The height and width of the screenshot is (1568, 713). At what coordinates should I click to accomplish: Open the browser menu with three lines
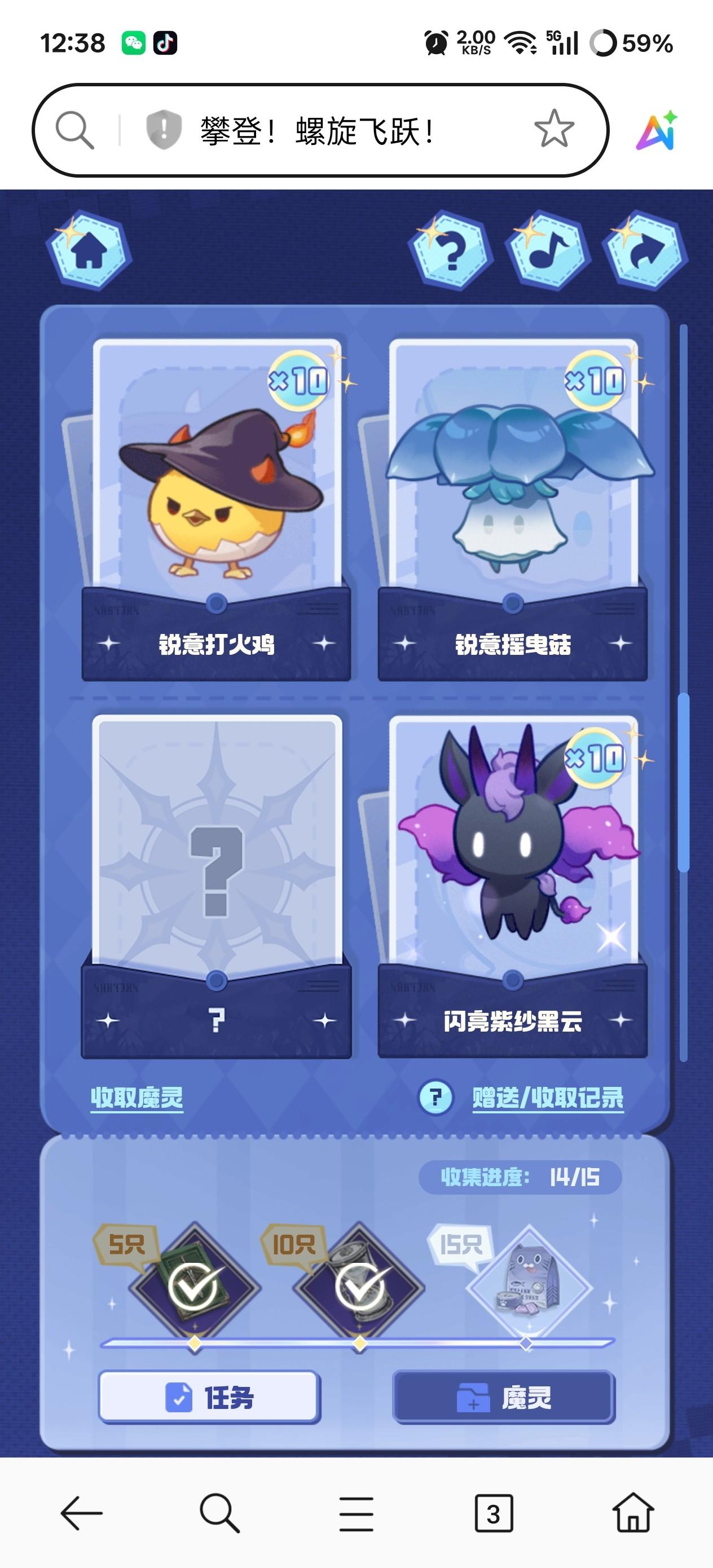click(x=356, y=1513)
